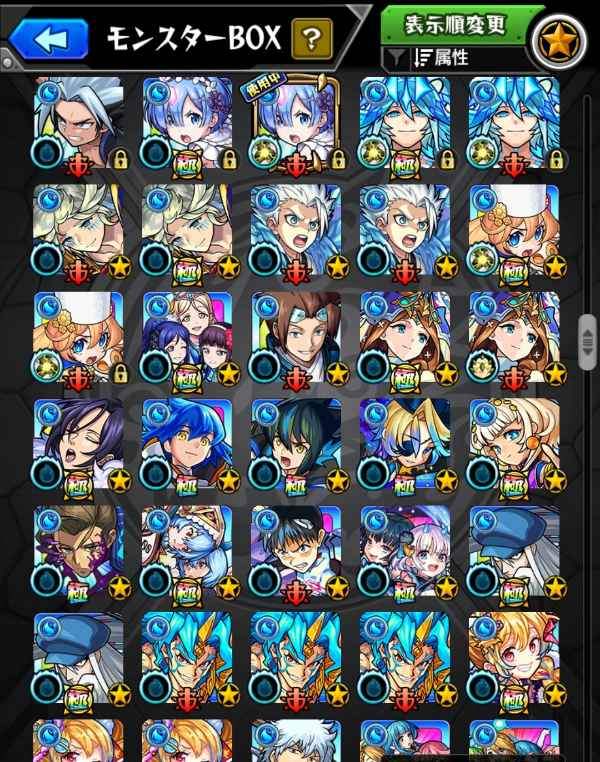The width and height of the screenshot is (600, 762).
Task: Open the three-girl group monster tile
Action: point(187,341)
